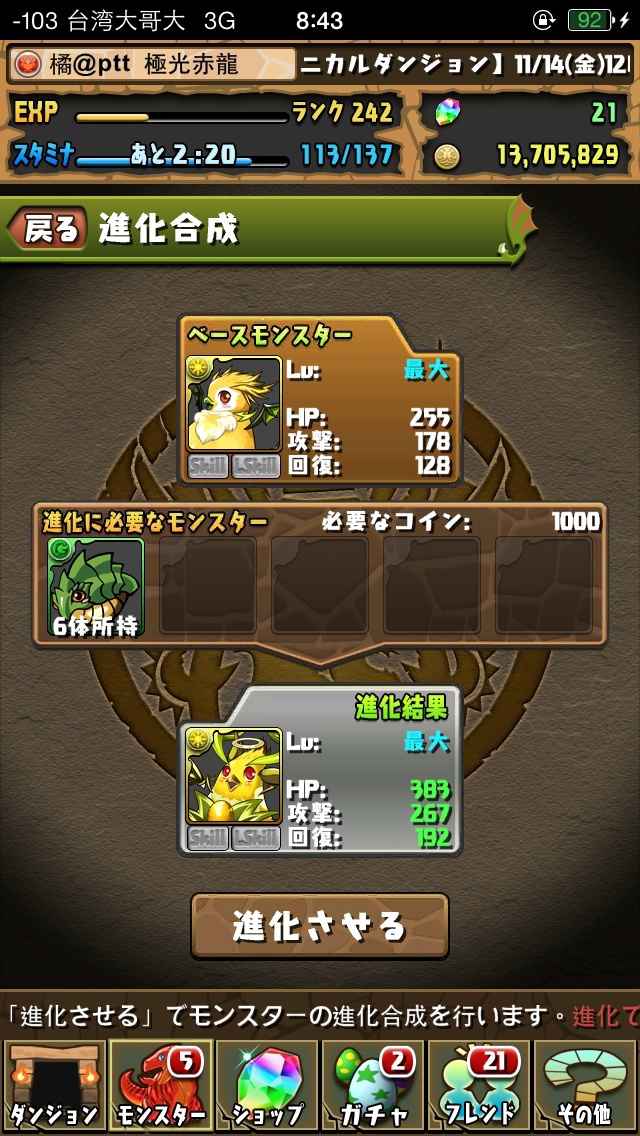Viewport: 640px width, 1136px height.
Task: Select the その他 tab
Action: 585,1086
